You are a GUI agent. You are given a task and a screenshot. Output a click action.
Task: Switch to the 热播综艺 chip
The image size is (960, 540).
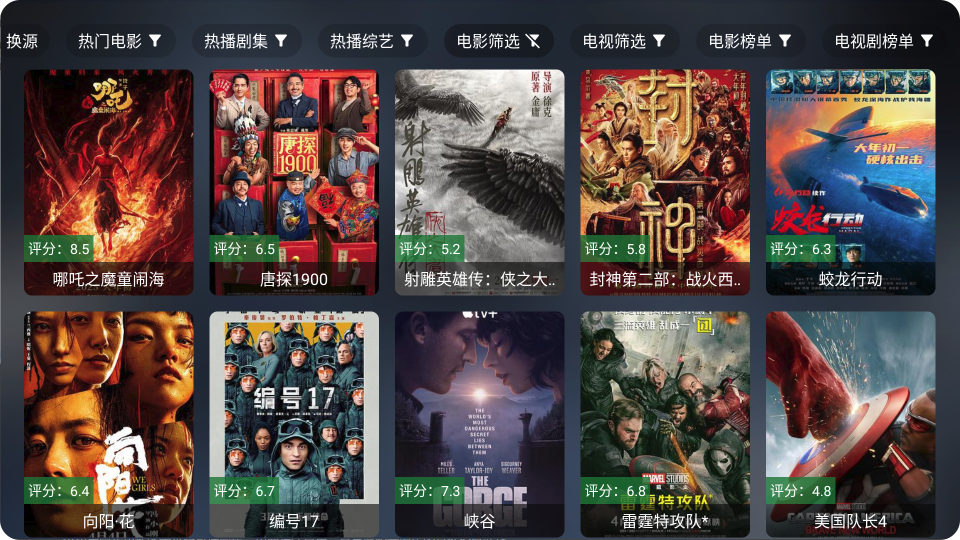[x=372, y=41]
